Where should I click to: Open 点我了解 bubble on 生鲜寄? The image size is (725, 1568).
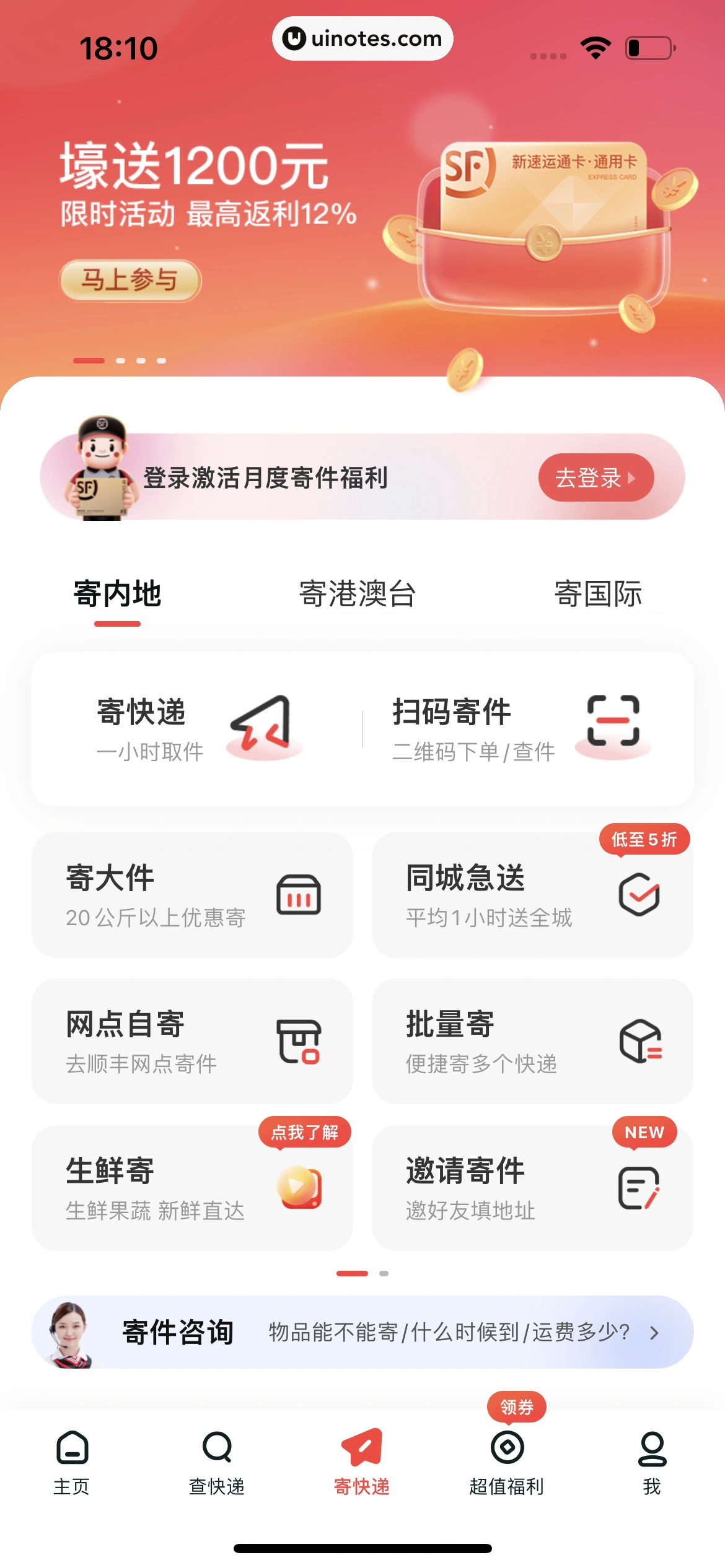306,1131
